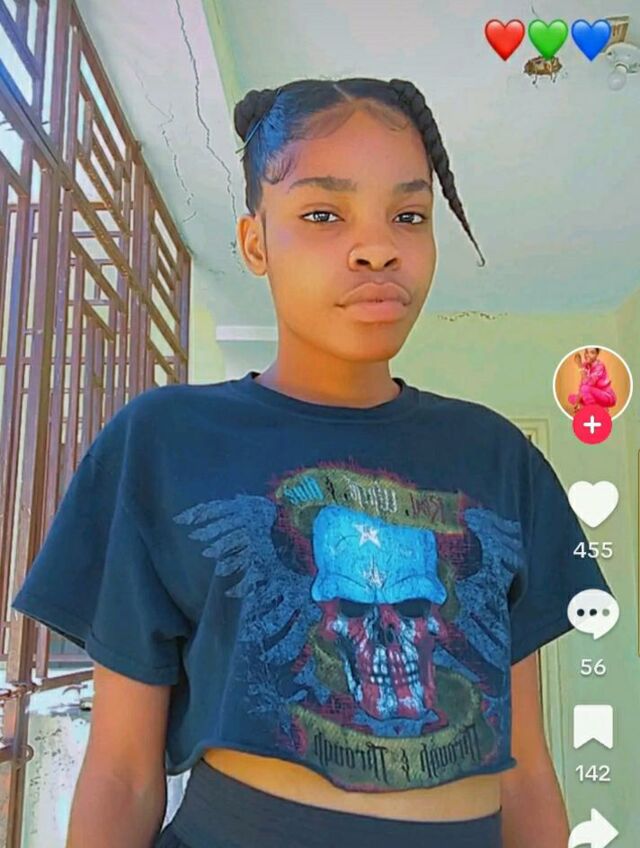Follow the creator with the plus button
This screenshot has width=640, height=848.
point(592,425)
